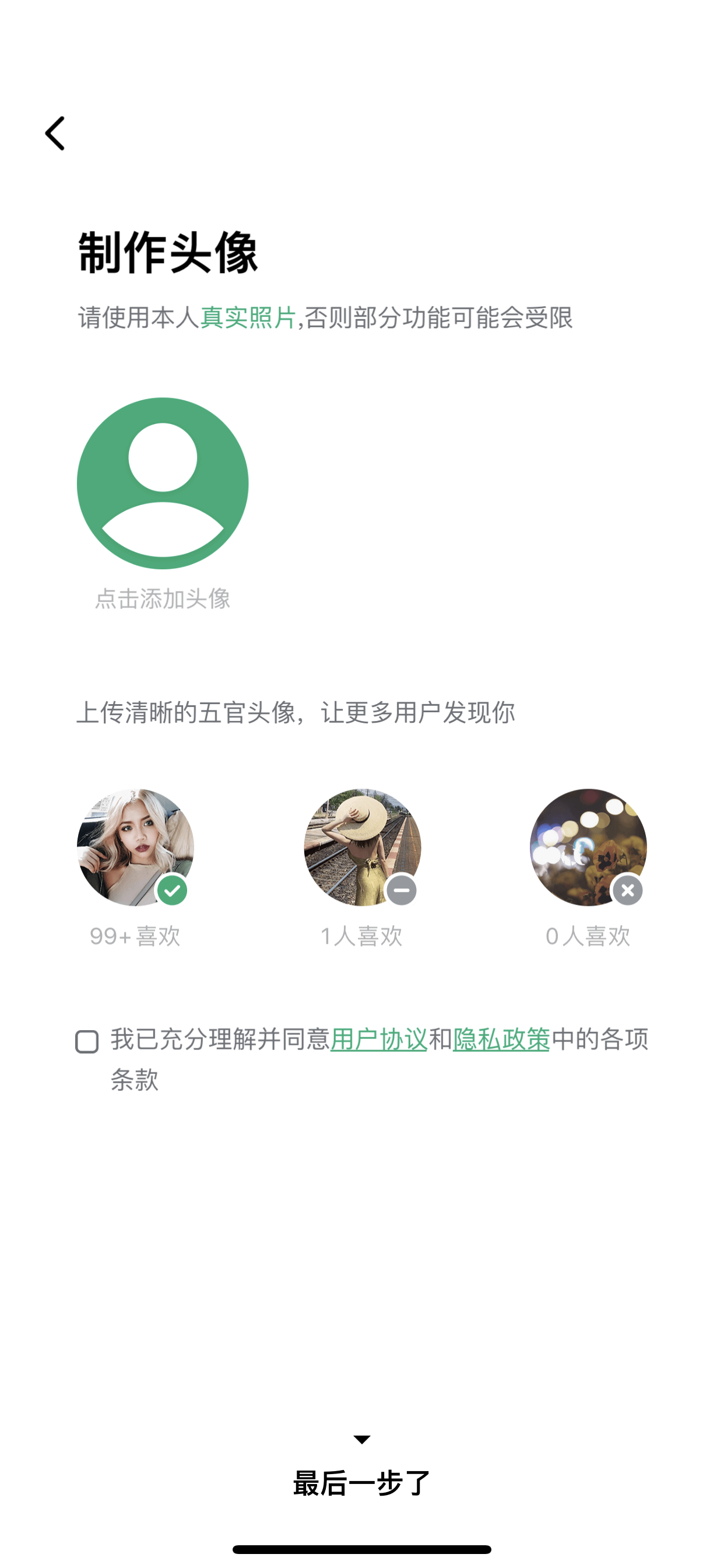The image size is (724, 1568).
Task: Open the 用户协议 link
Action: coord(379,1039)
